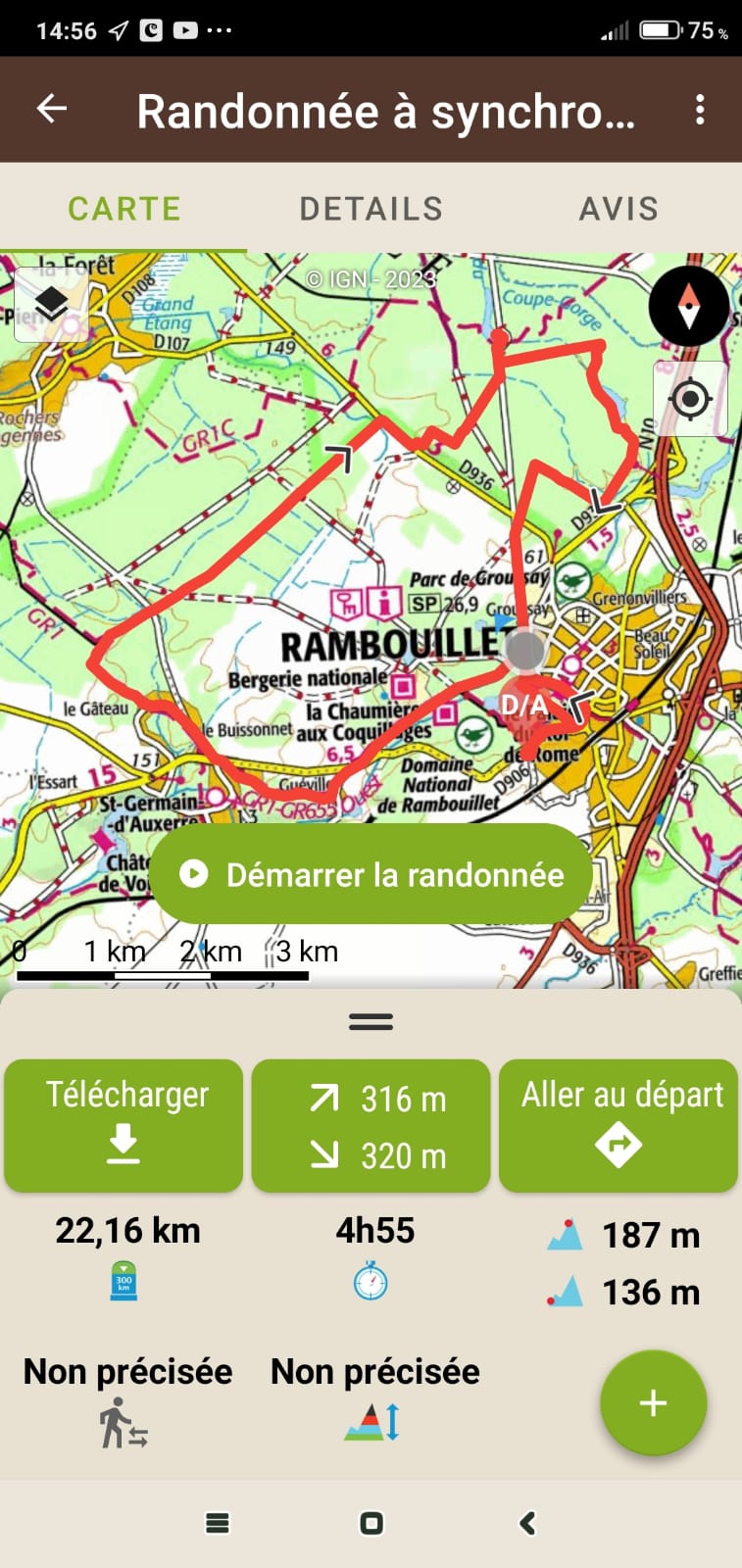Screen dimensions: 742x1568
Task: Download the hike with Télécharger
Action: 124,1125
